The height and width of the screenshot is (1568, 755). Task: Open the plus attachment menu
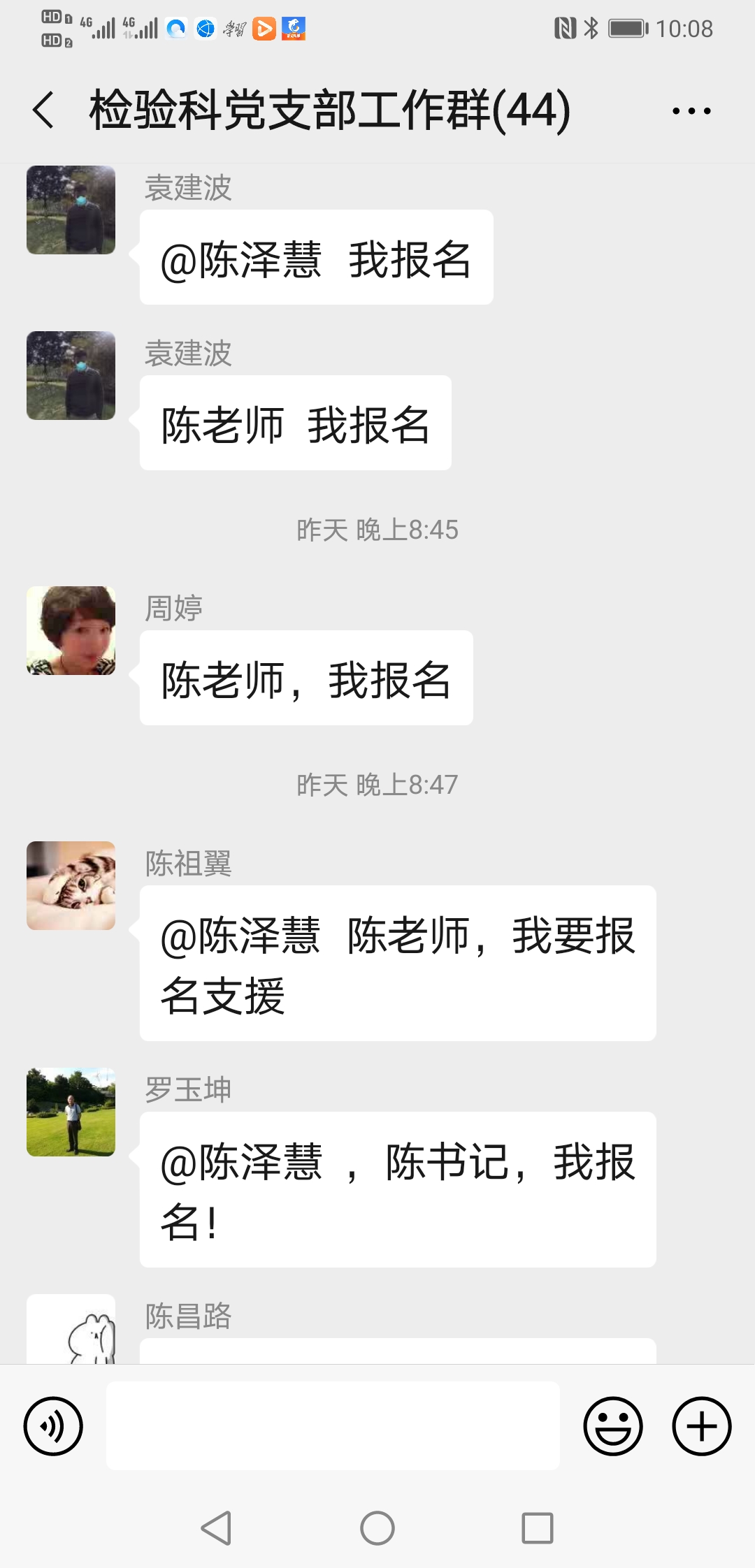(702, 1426)
